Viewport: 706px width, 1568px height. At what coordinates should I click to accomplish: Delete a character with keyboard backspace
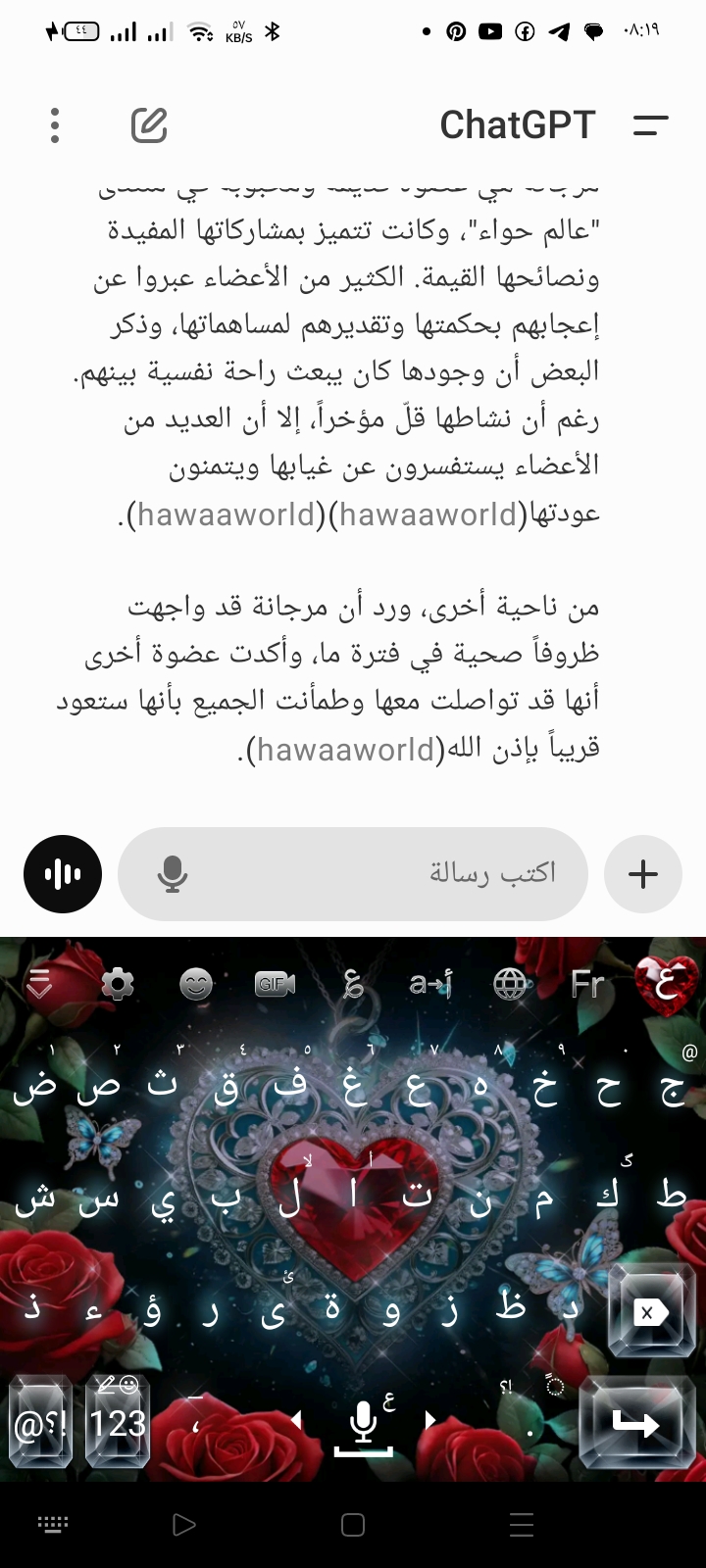tap(649, 1311)
